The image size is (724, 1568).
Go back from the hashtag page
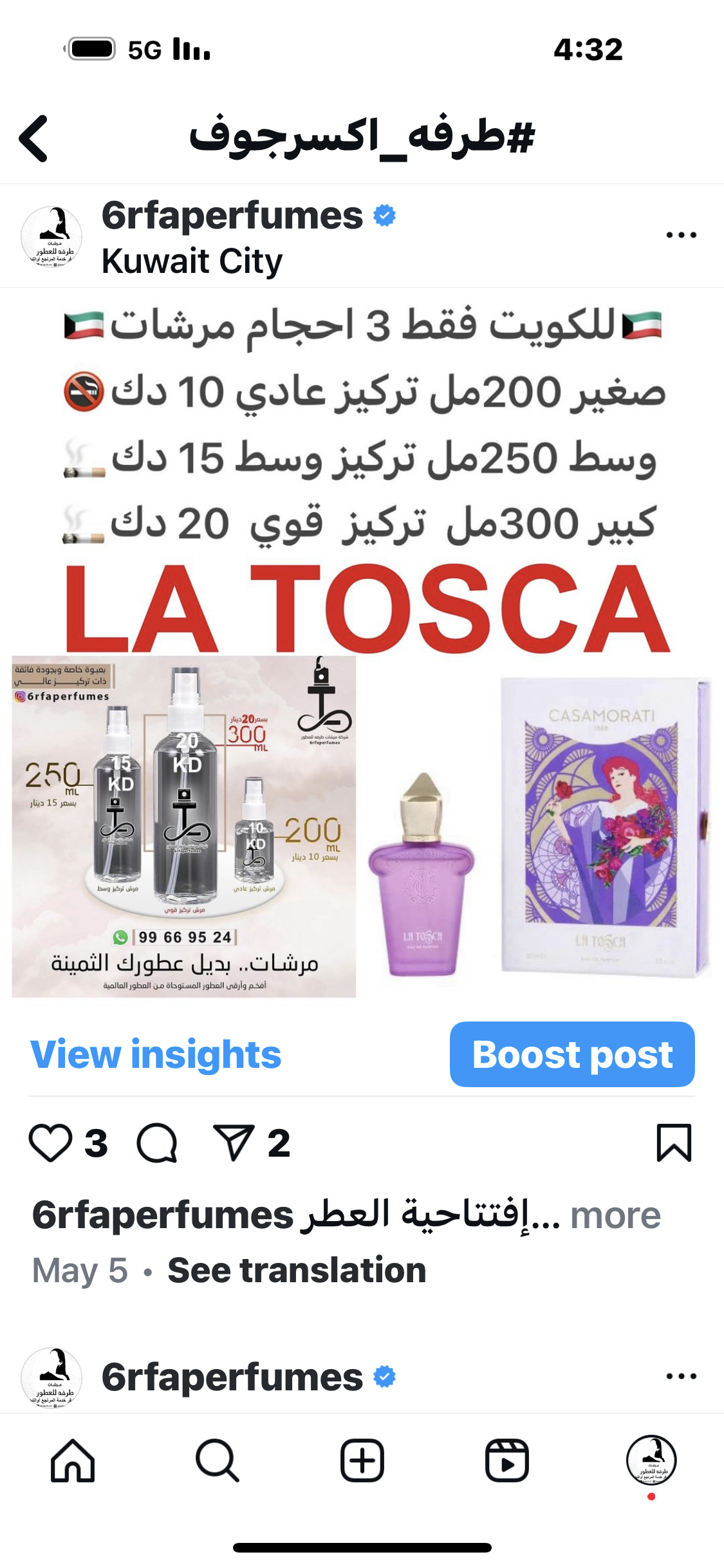point(33,138)
